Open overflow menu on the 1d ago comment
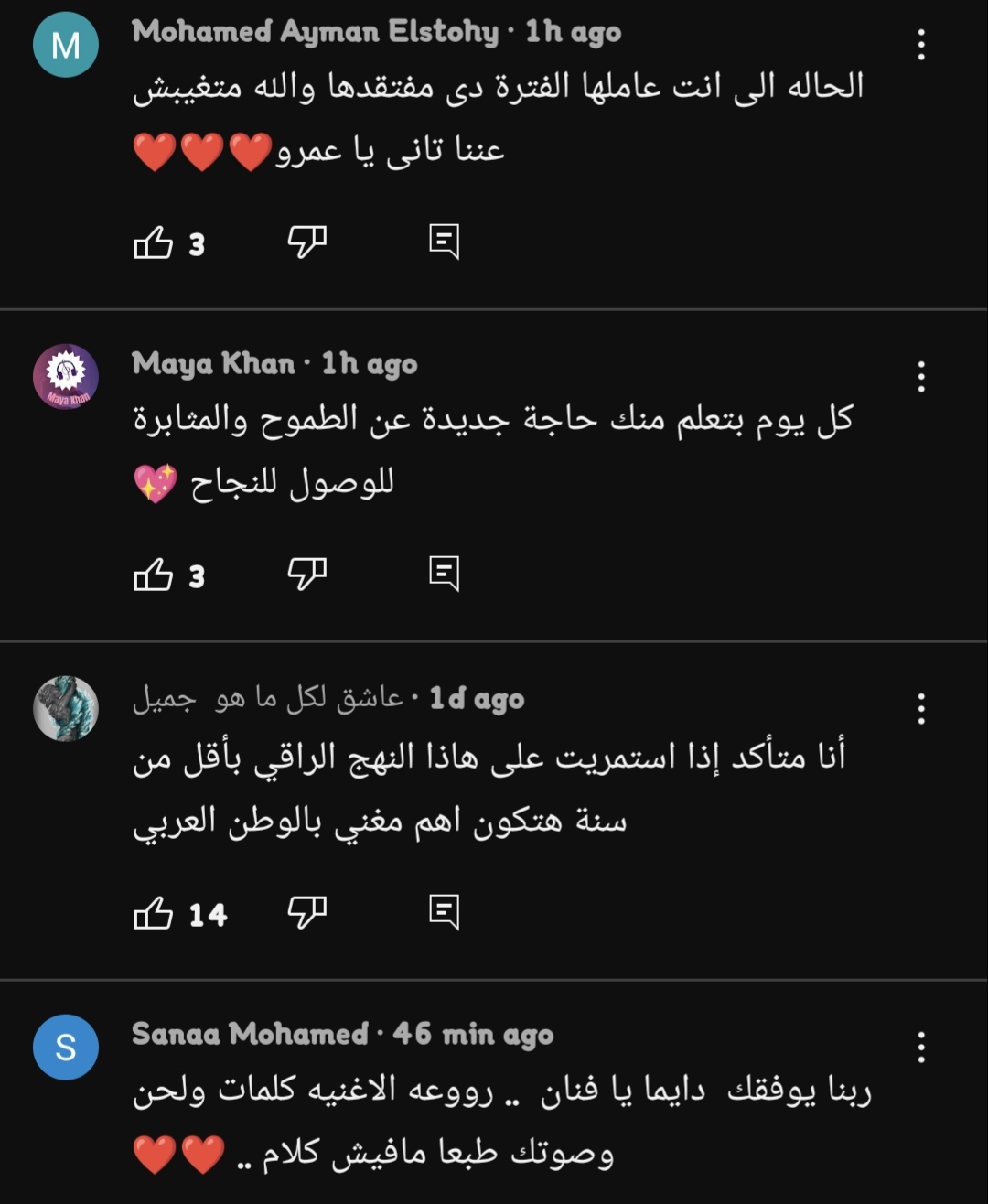988x1204 pixels. pos(920,708)
